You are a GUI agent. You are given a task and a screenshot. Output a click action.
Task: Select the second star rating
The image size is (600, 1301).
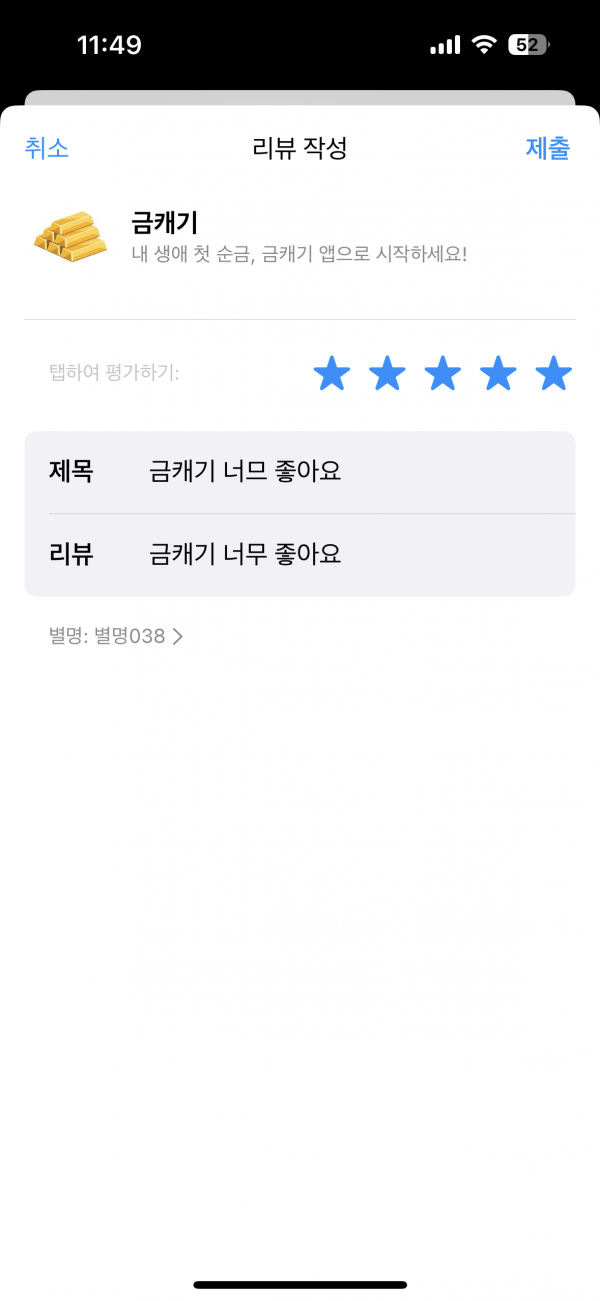(387, 374)
